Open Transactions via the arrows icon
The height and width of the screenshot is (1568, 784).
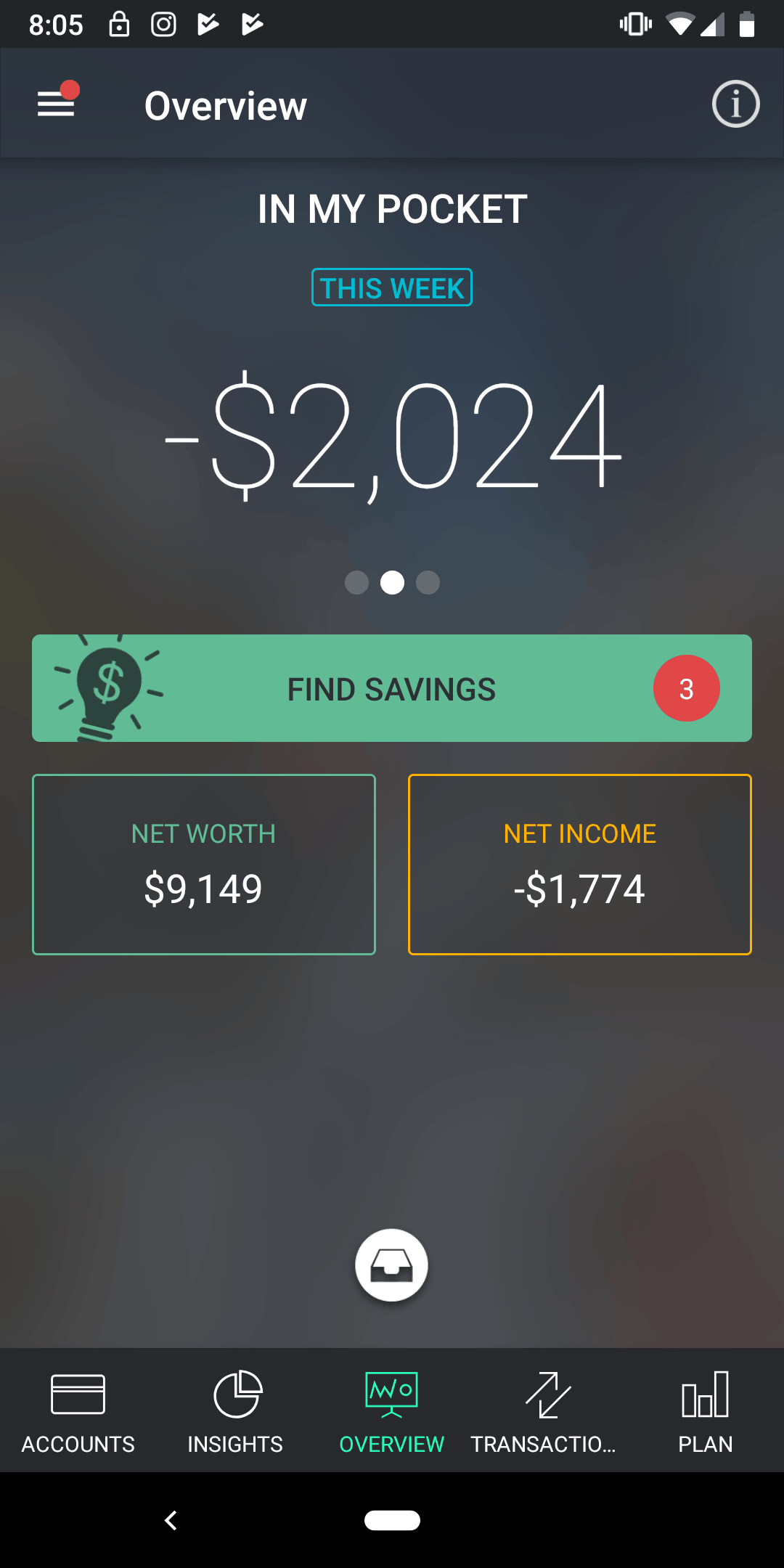(548, 1394)
